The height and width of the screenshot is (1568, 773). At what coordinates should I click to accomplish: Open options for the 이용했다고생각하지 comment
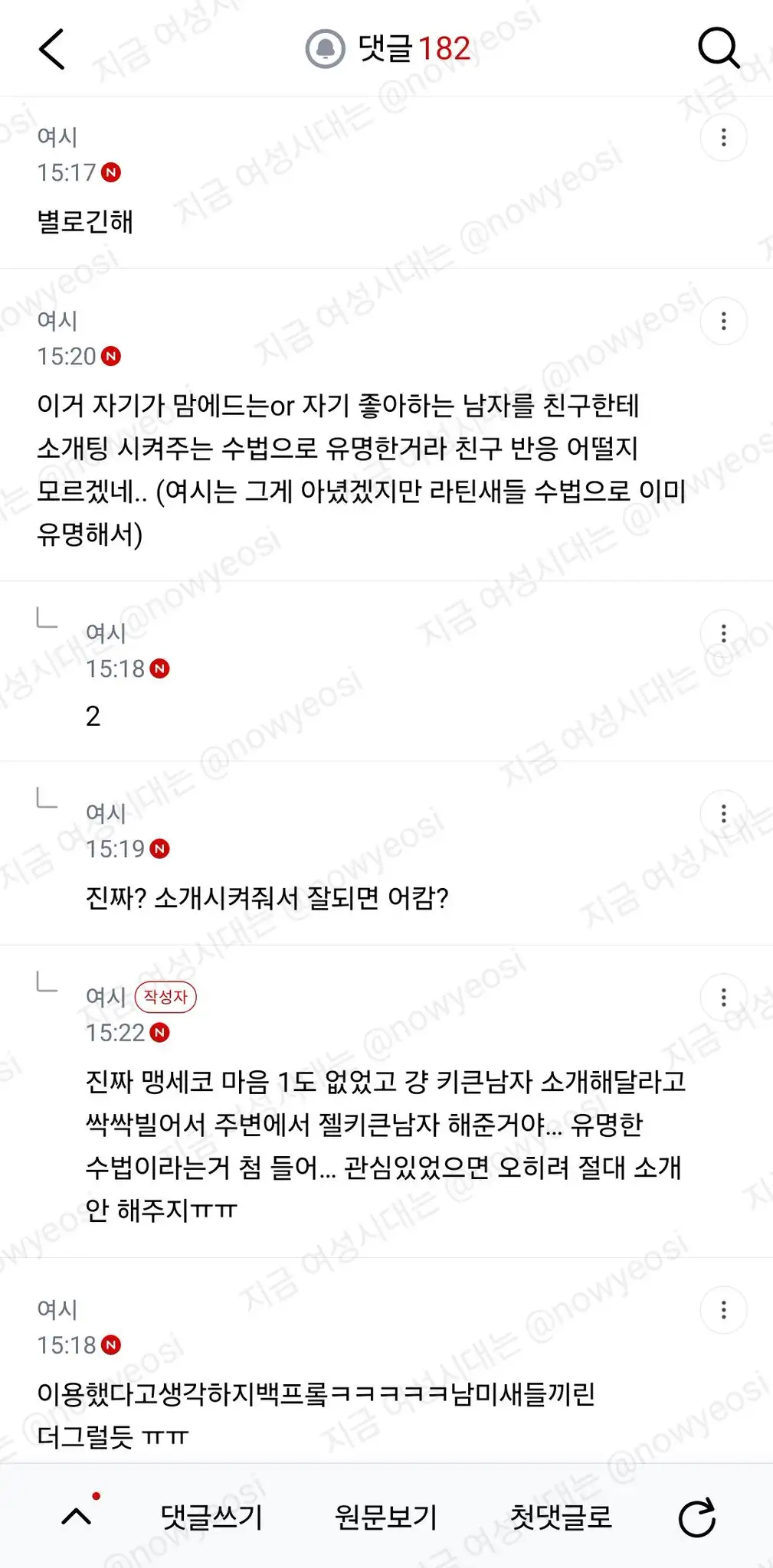[724, 1310]
